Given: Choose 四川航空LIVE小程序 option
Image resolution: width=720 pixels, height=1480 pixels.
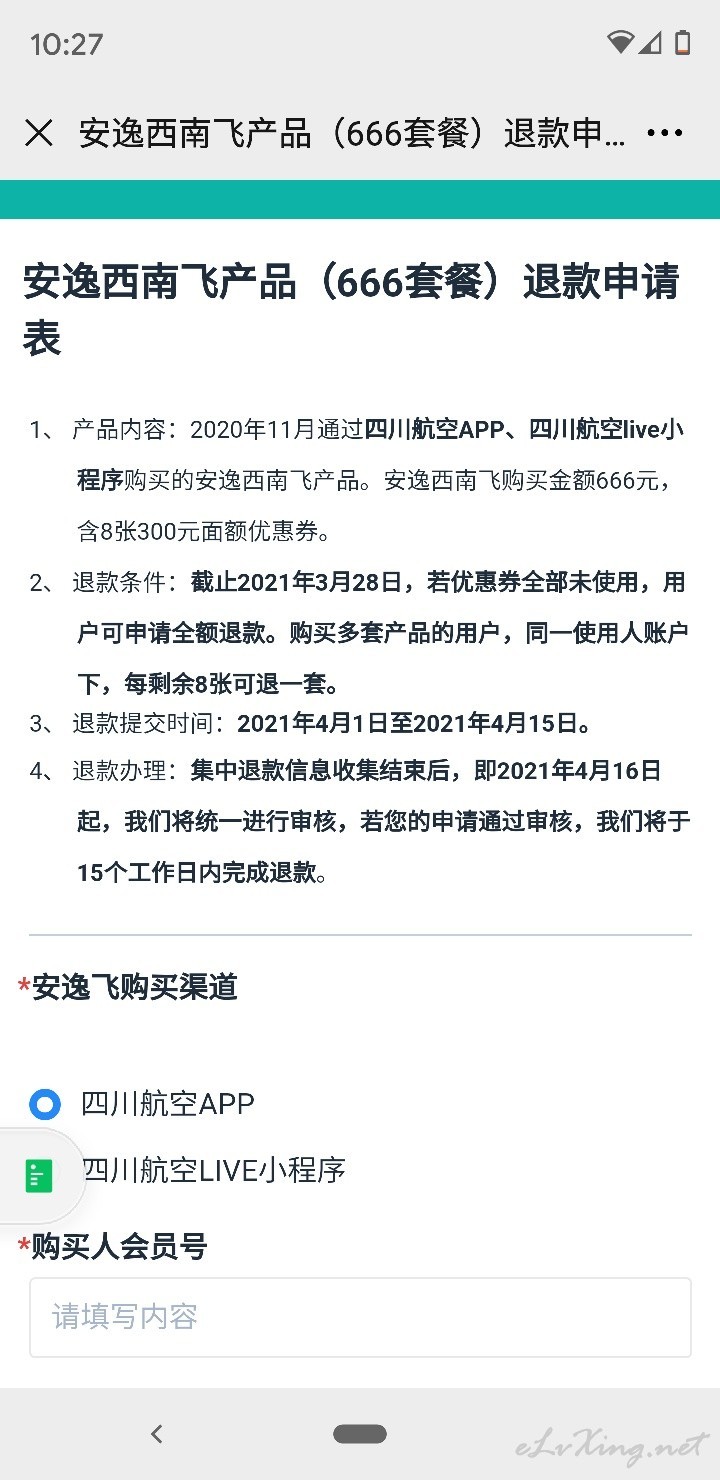Looking at the screenshot, I should tap(213, 1170).
